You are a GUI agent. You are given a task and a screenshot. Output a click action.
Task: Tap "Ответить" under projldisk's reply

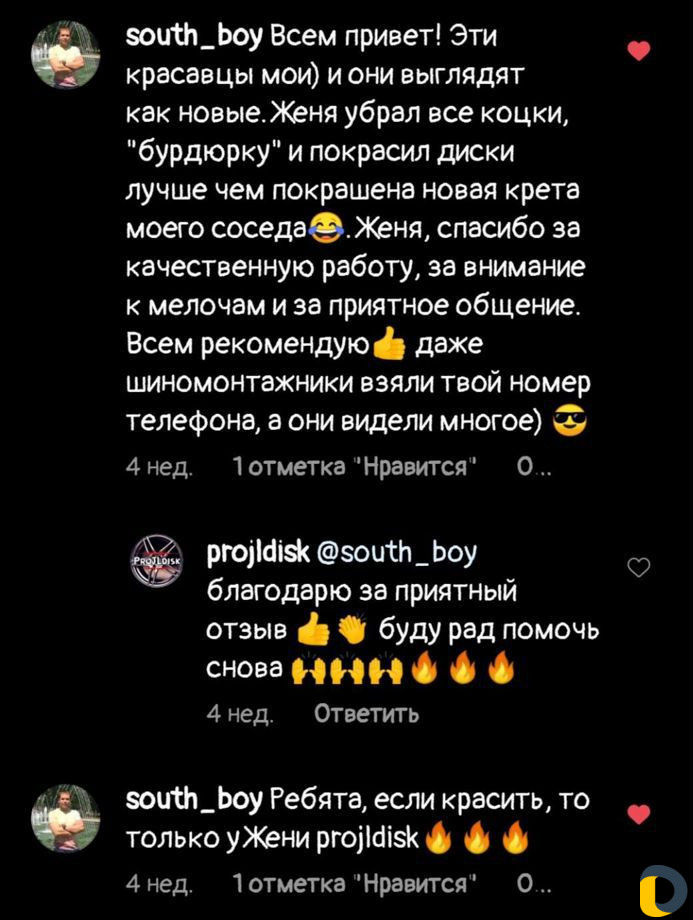pyautogui.click(x=366, y=714)
